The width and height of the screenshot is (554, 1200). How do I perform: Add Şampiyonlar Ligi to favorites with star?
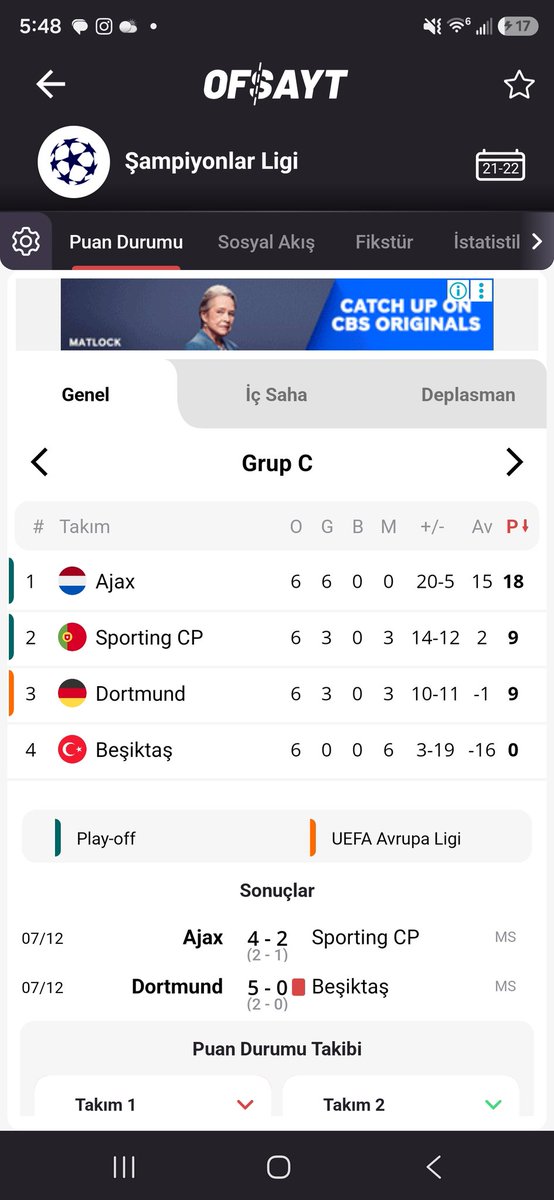[519, 85]
